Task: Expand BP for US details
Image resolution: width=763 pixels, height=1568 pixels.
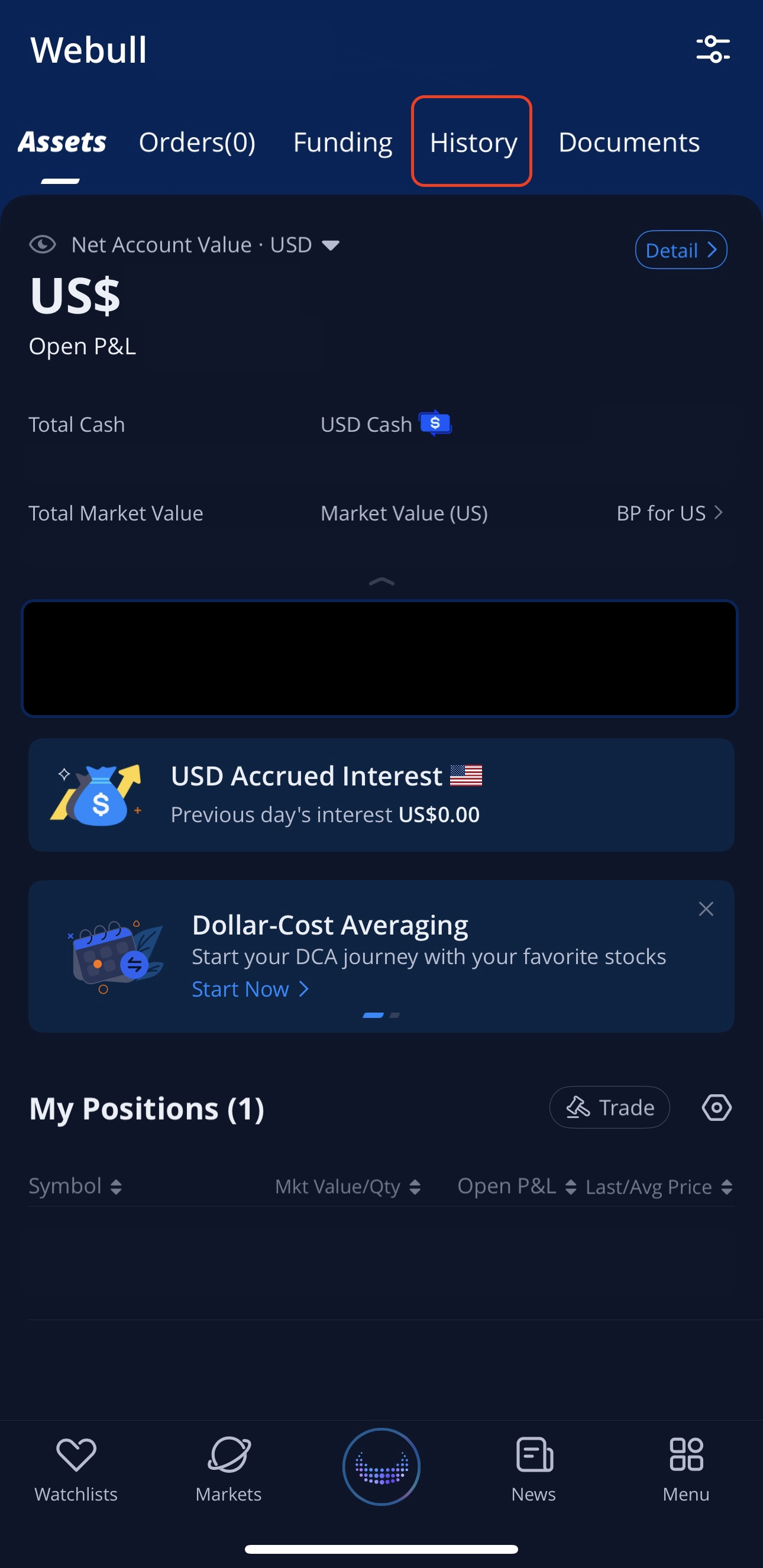Action: tap(668, 513)
